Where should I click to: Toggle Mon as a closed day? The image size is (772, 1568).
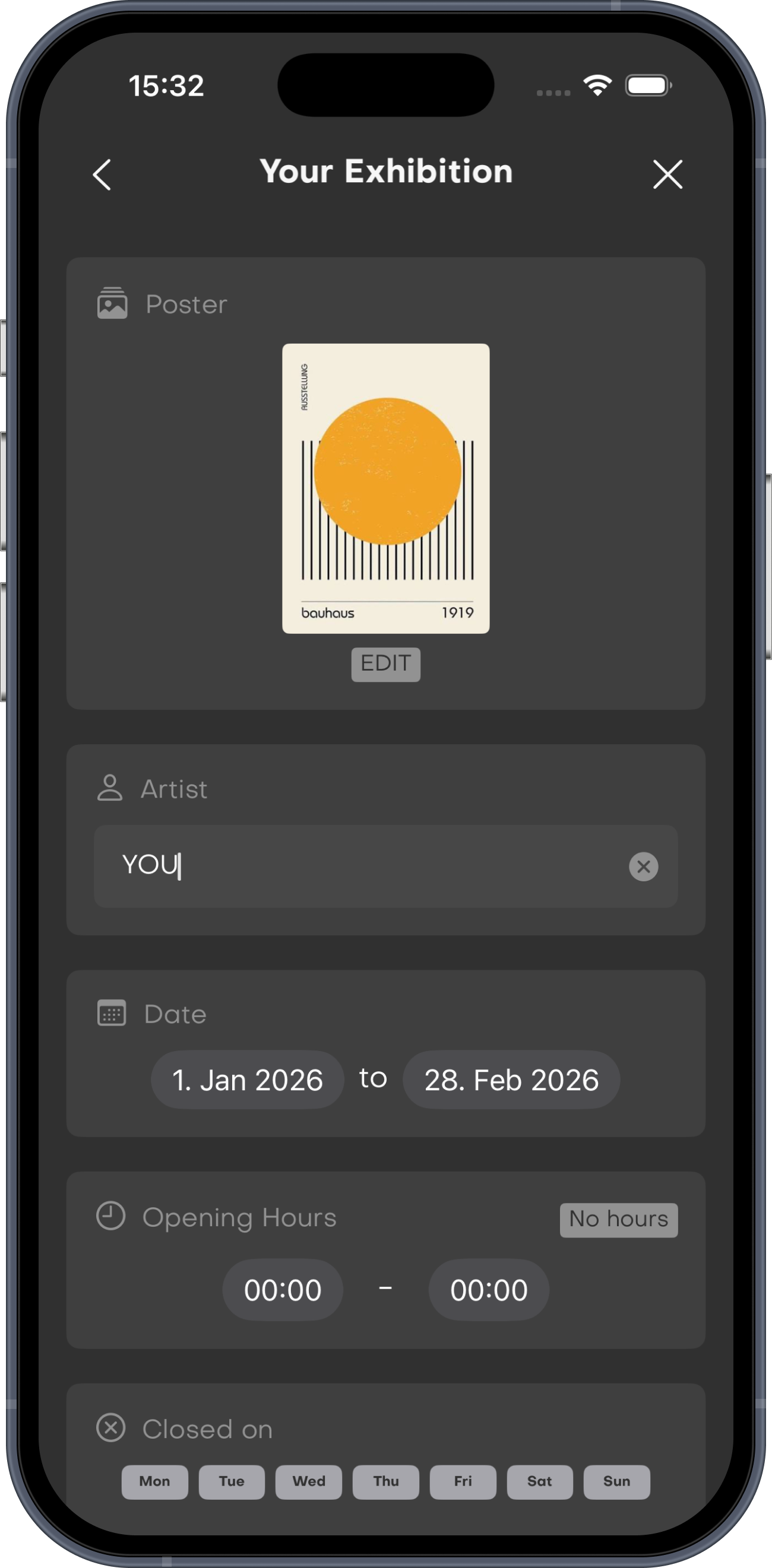(154, 1481)
